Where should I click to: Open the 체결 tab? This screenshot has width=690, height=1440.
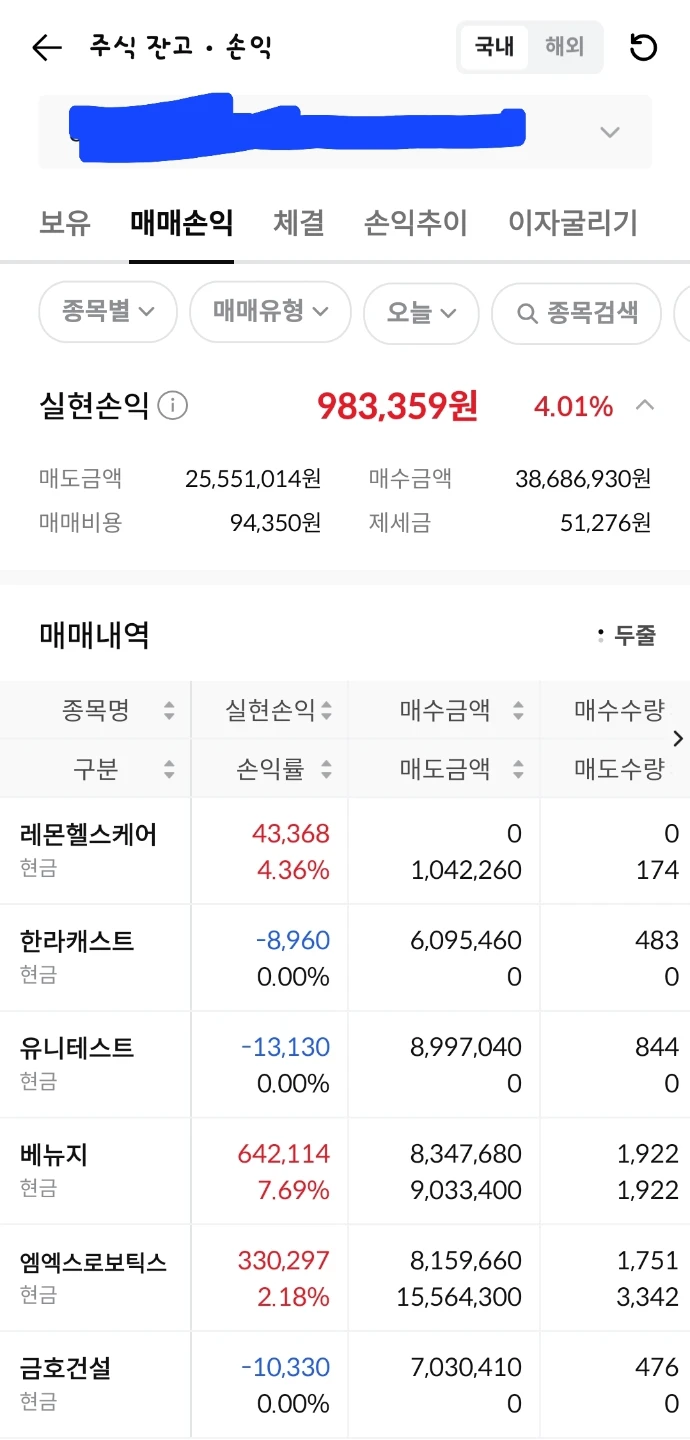point(299,222)
